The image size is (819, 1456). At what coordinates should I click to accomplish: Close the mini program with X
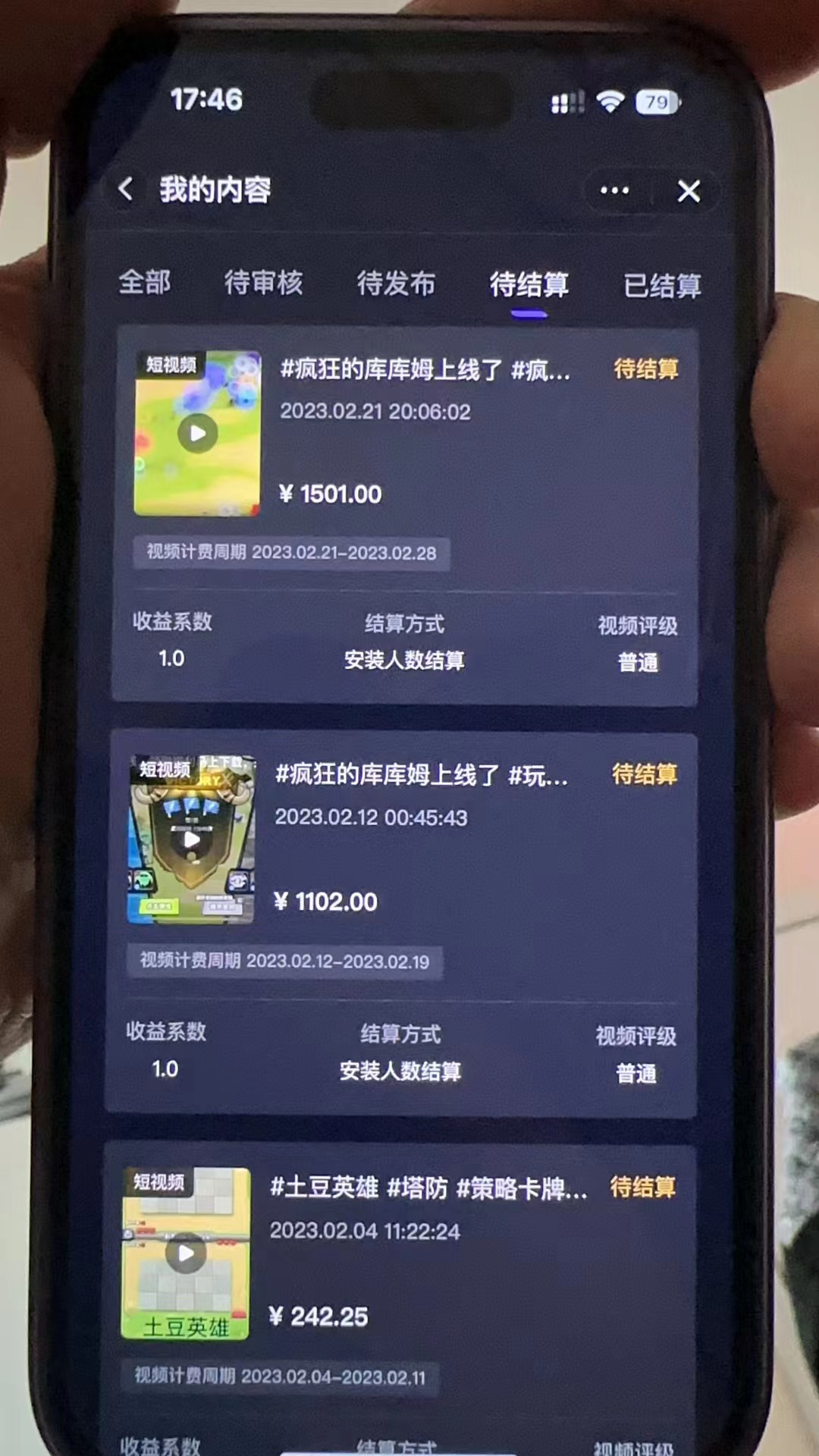click(689, 191)
